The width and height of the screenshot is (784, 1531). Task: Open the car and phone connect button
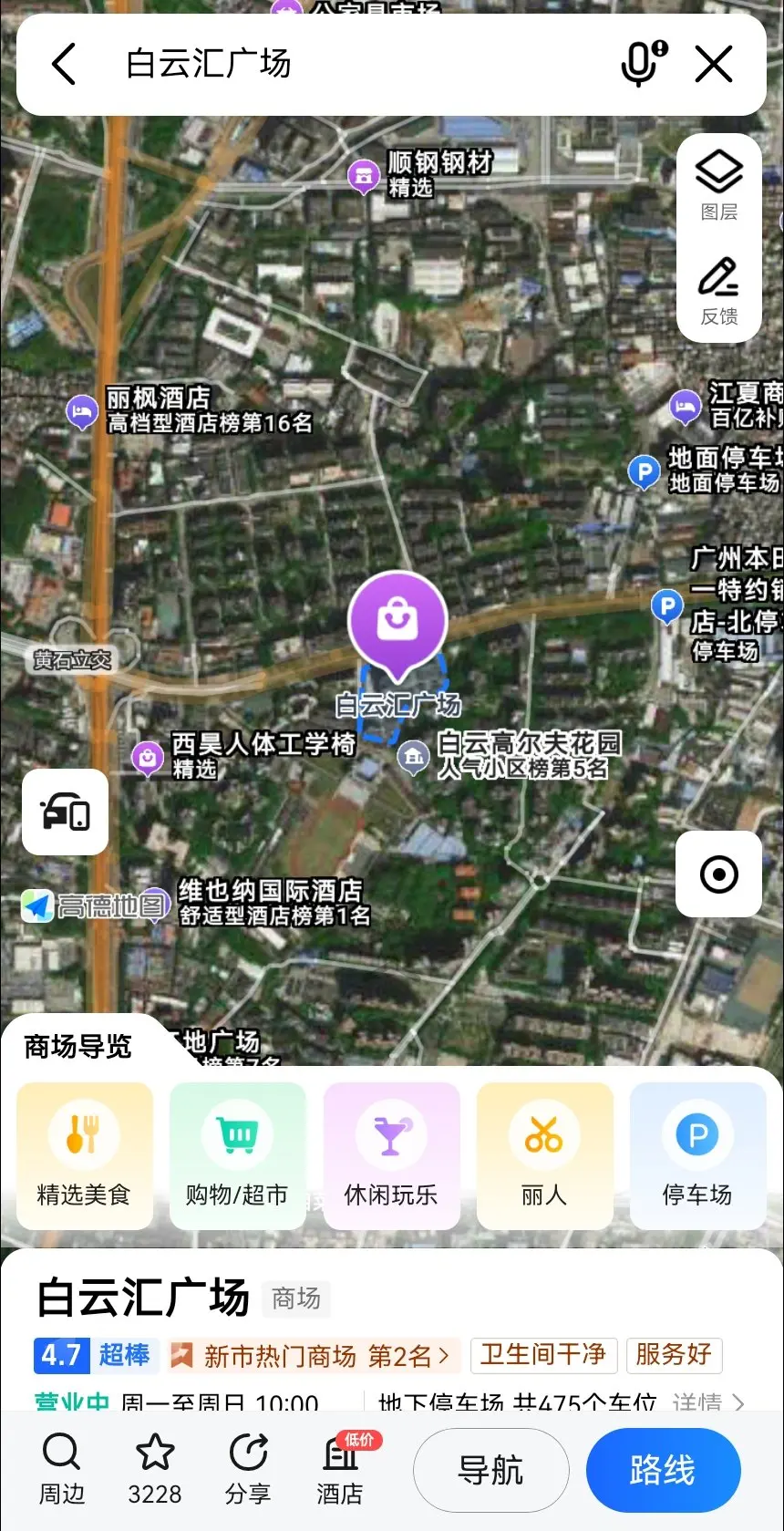point(66,812)
